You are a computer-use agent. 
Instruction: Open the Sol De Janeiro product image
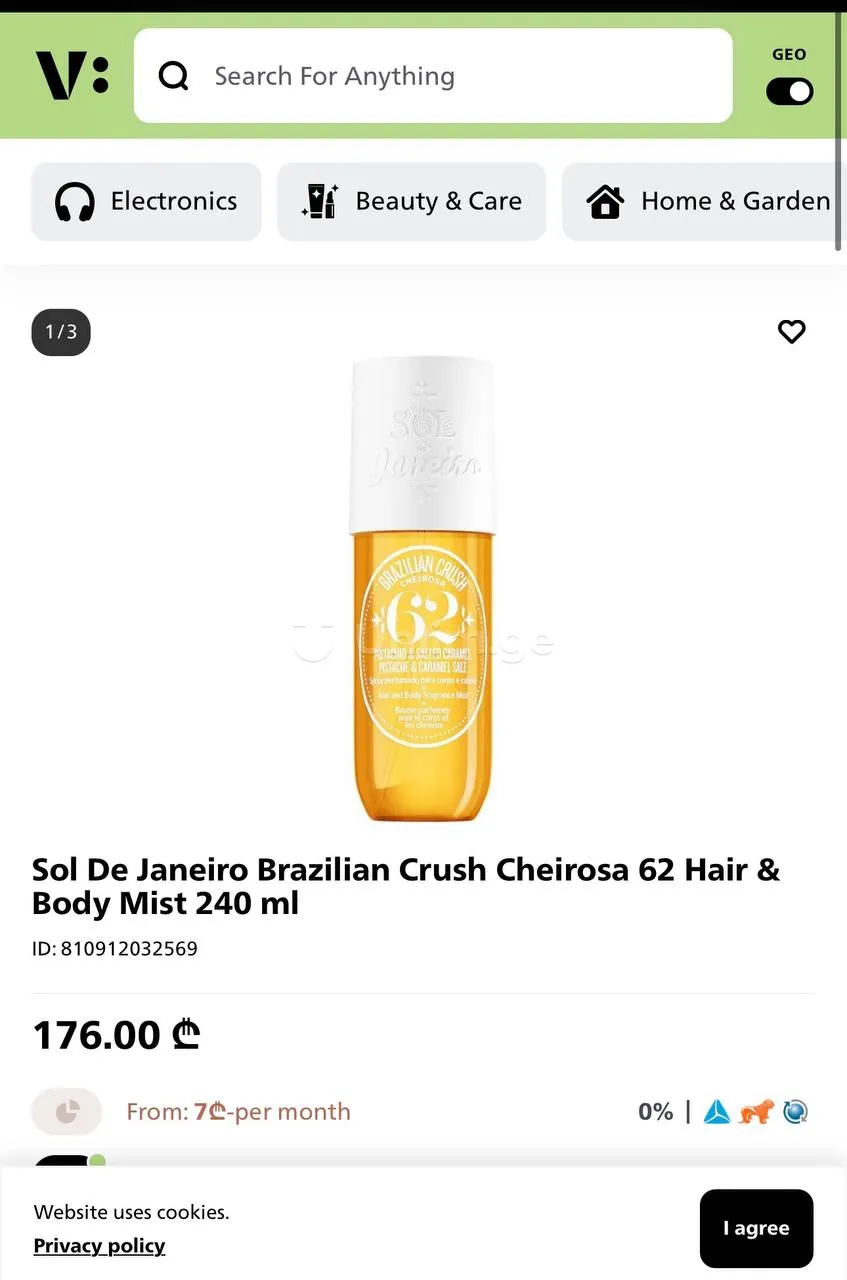coord(422,590)
